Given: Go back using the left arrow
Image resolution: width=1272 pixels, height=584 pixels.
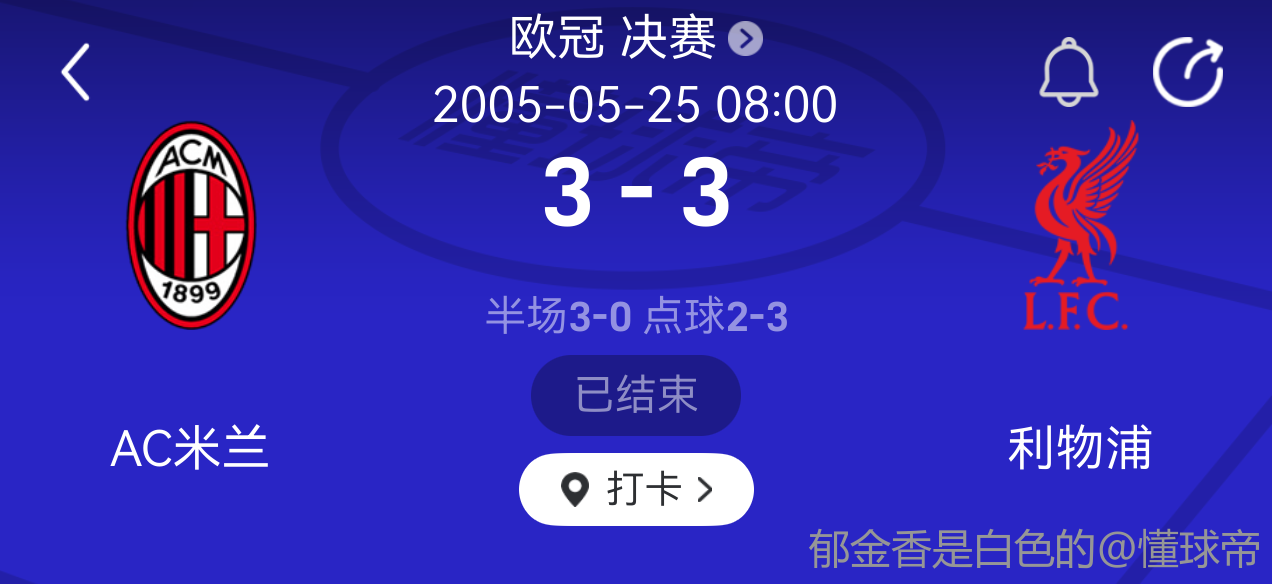Looking at the screenshot, I should click(76, 72).
